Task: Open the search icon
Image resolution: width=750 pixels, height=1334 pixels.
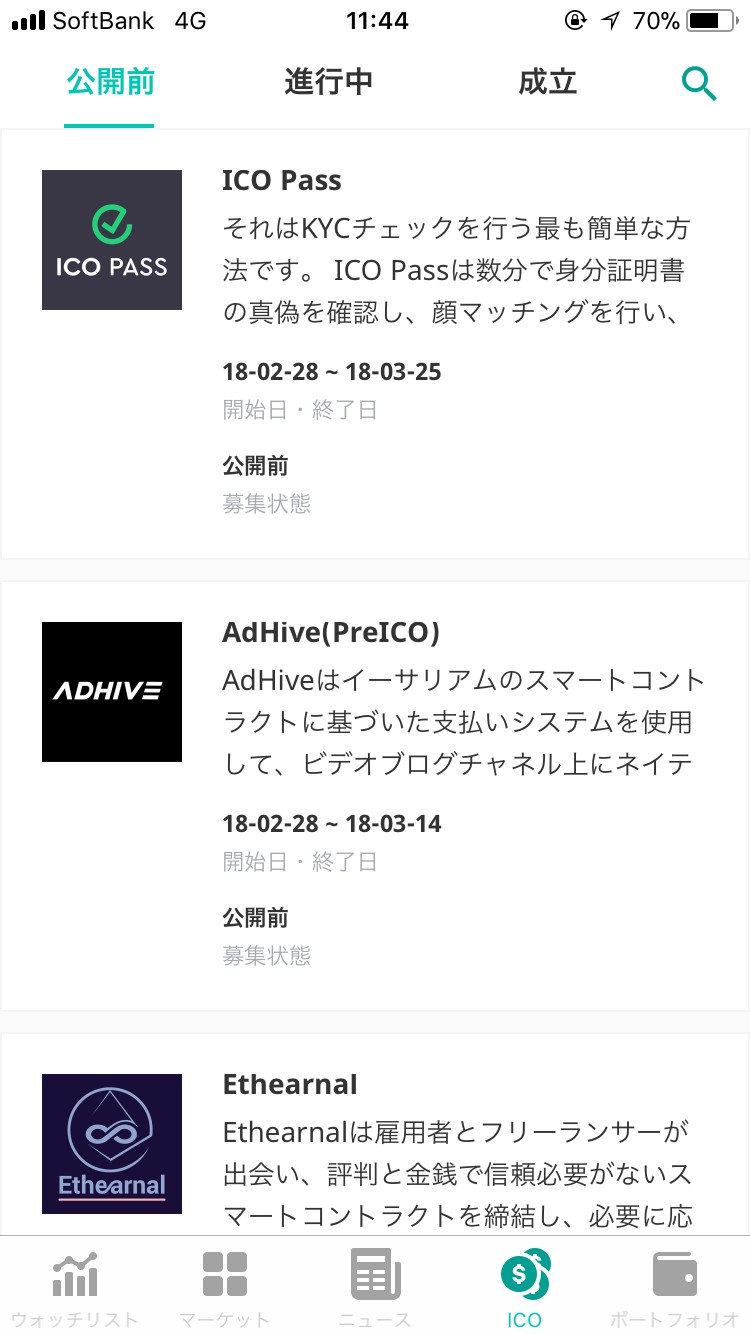Action: coord(699,84)
